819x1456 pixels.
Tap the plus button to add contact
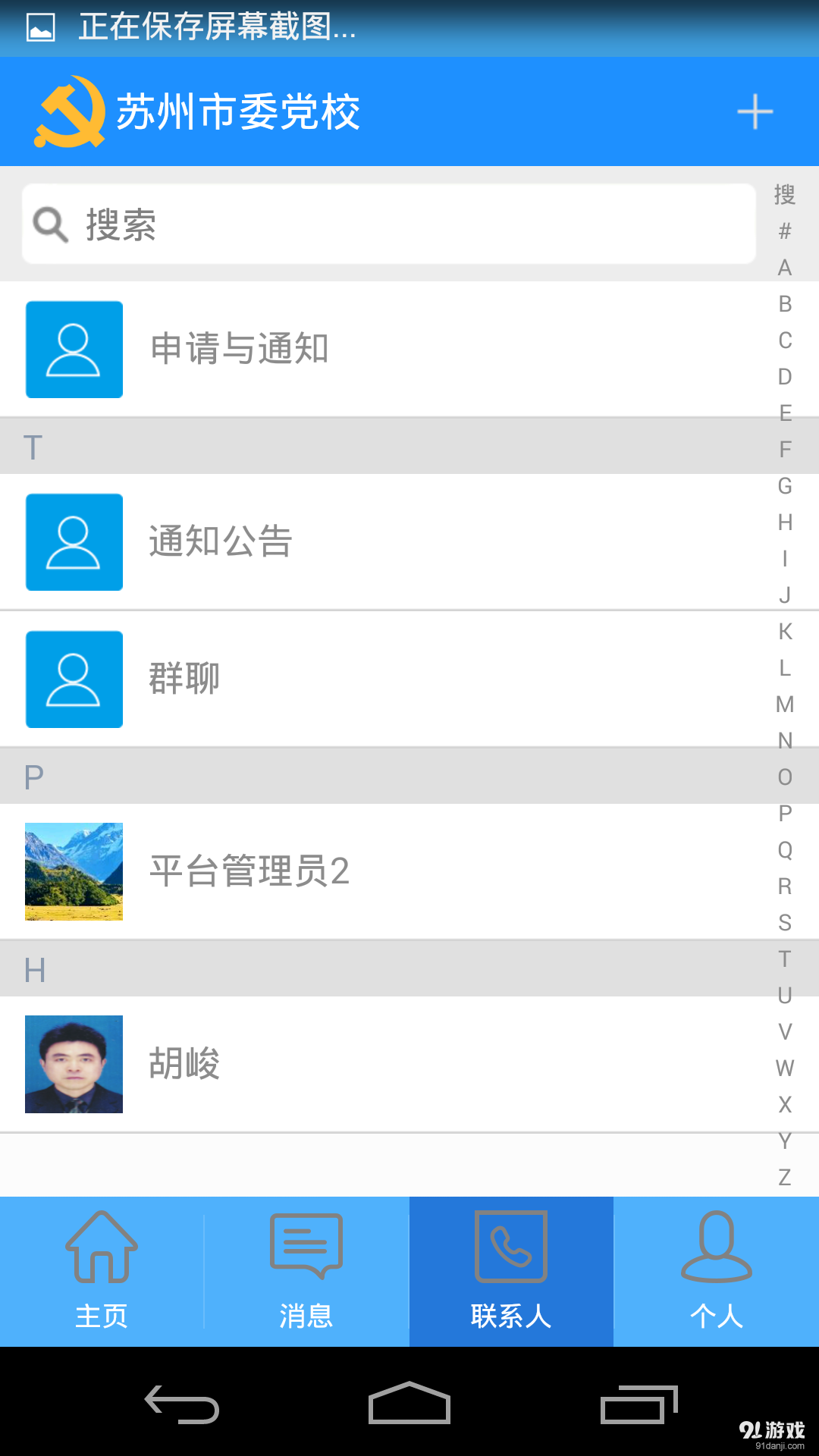click(754, 111)
